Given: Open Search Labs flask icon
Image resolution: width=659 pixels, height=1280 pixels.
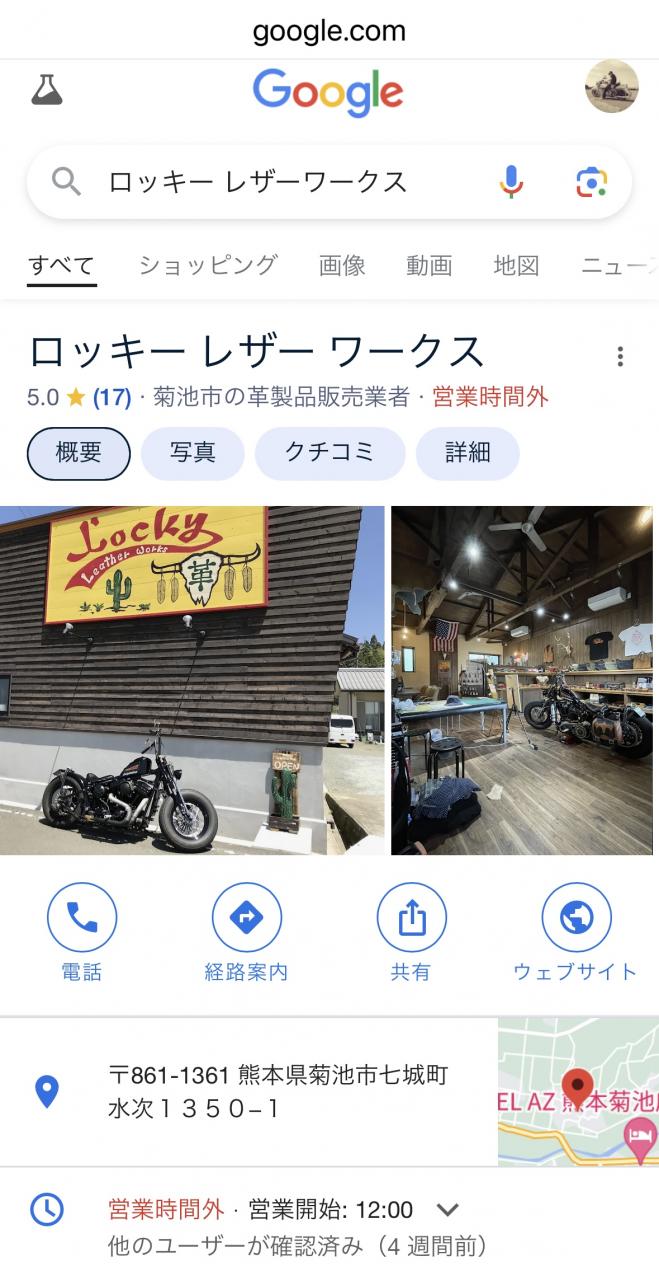Looking at the screenshot, I should 47,90.
